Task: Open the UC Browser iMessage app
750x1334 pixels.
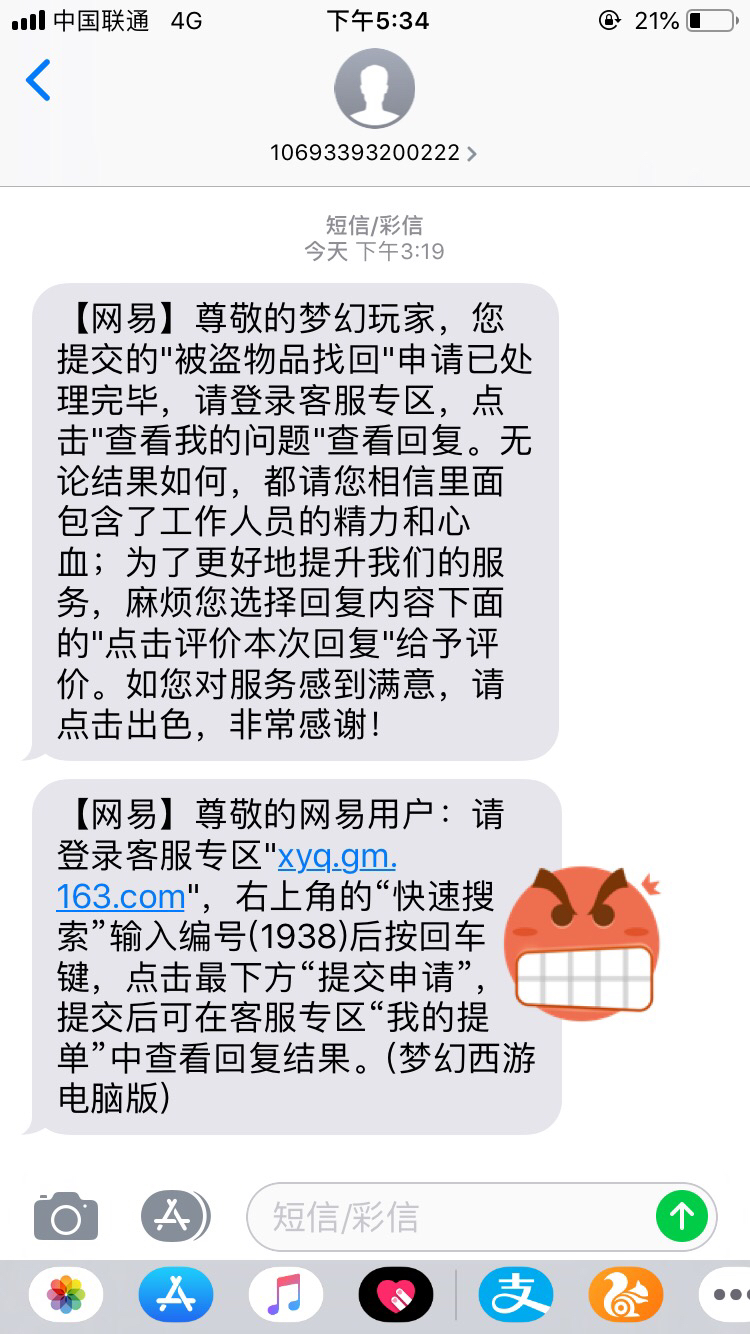Action: tap(626, 1295)
